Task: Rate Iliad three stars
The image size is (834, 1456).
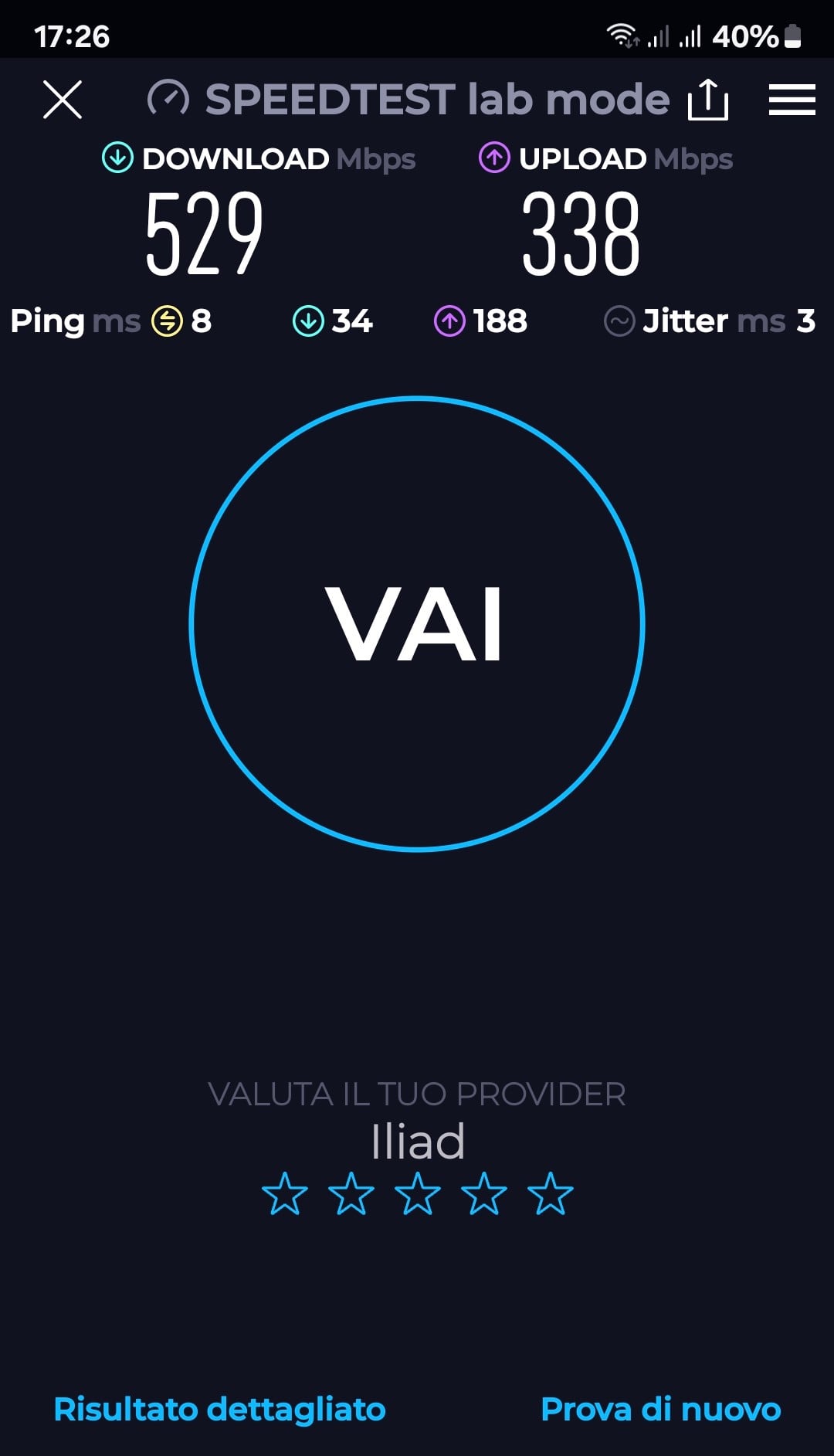Action: [418, 1193]
